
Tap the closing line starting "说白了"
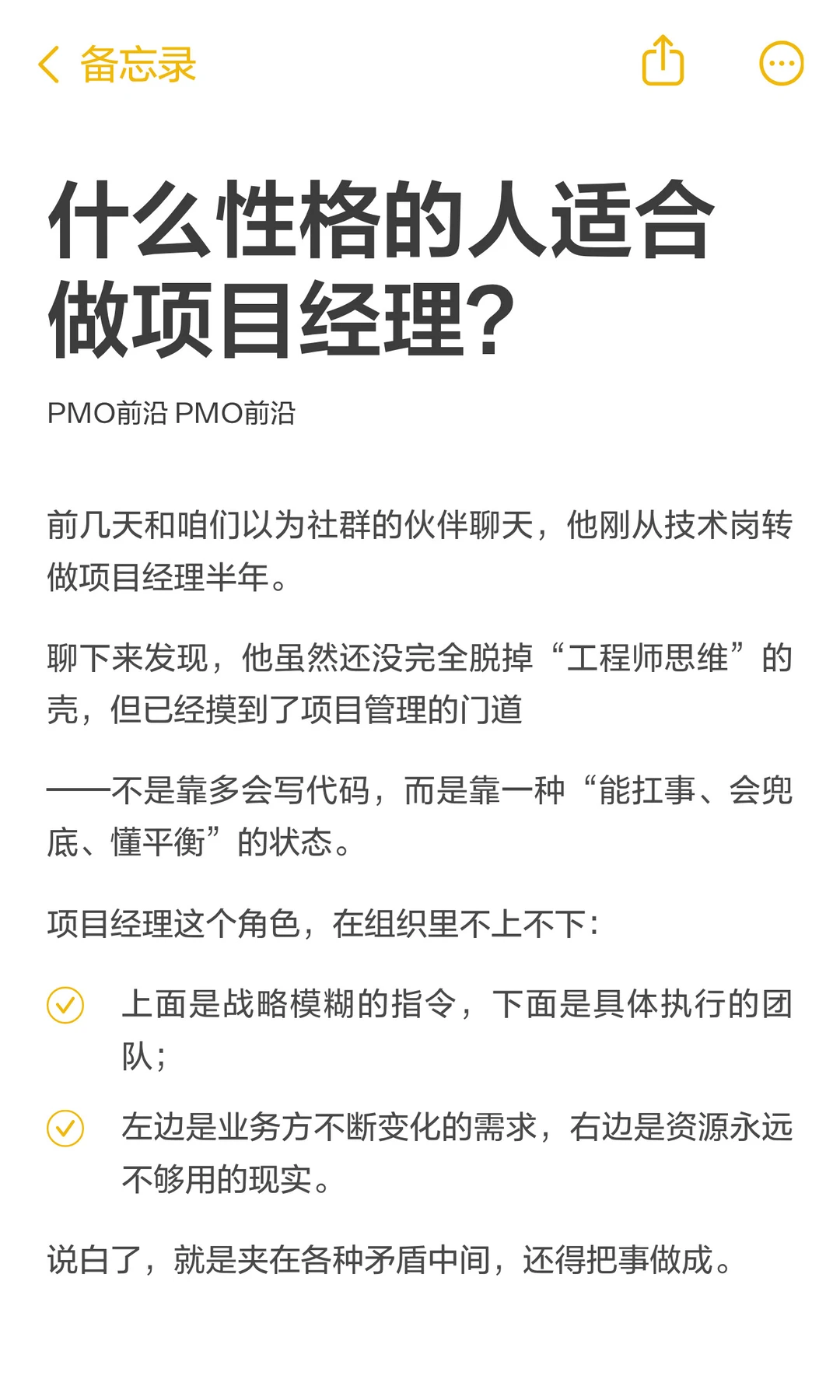(389, 1257)
